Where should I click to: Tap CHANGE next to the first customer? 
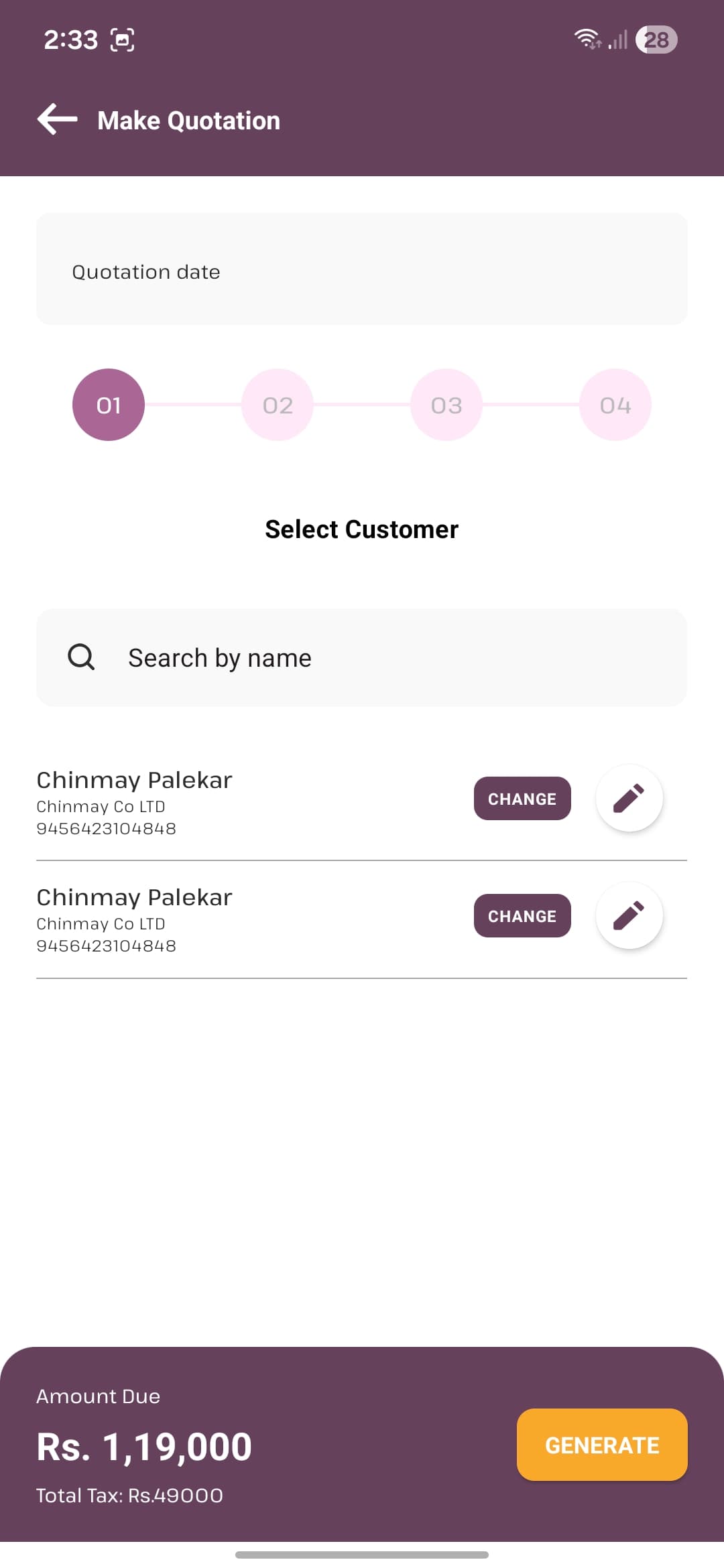click(522, 798)
